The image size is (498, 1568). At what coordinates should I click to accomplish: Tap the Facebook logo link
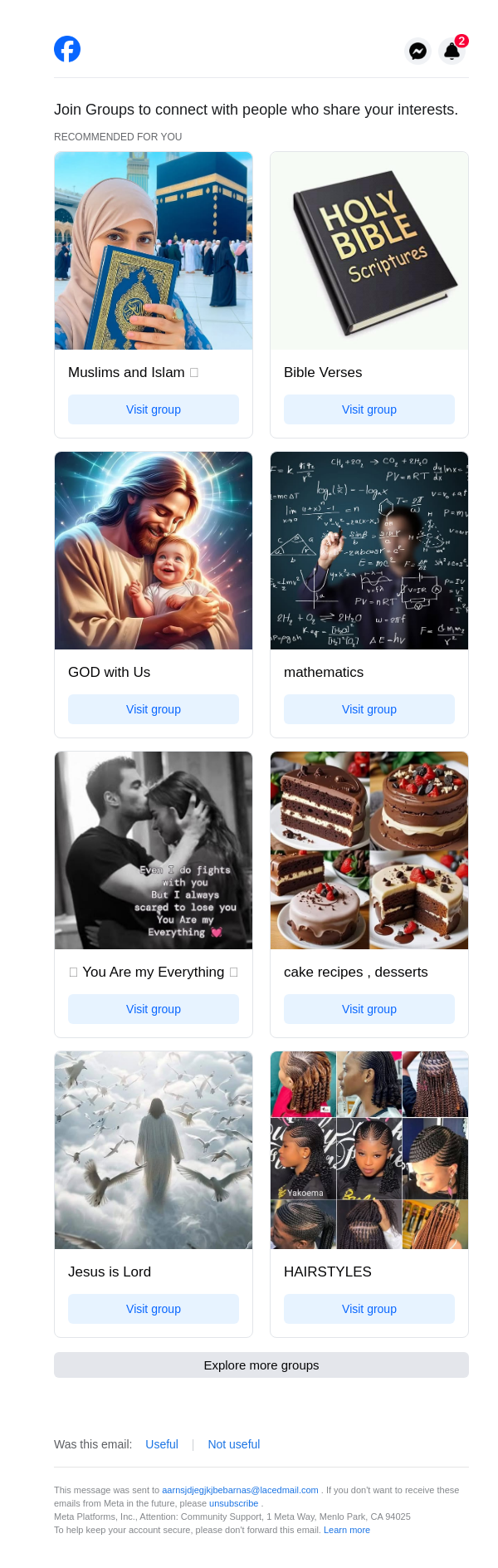67,49
